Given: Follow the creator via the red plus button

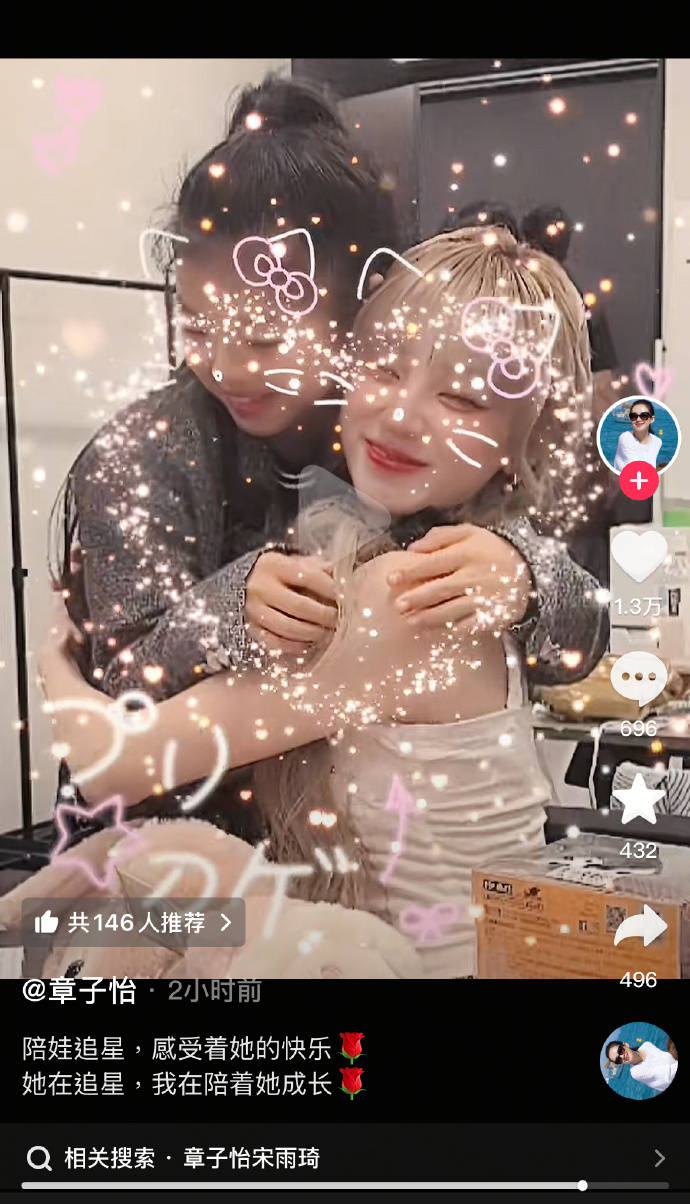Looking at the screenshot, I should coord(638,481).
